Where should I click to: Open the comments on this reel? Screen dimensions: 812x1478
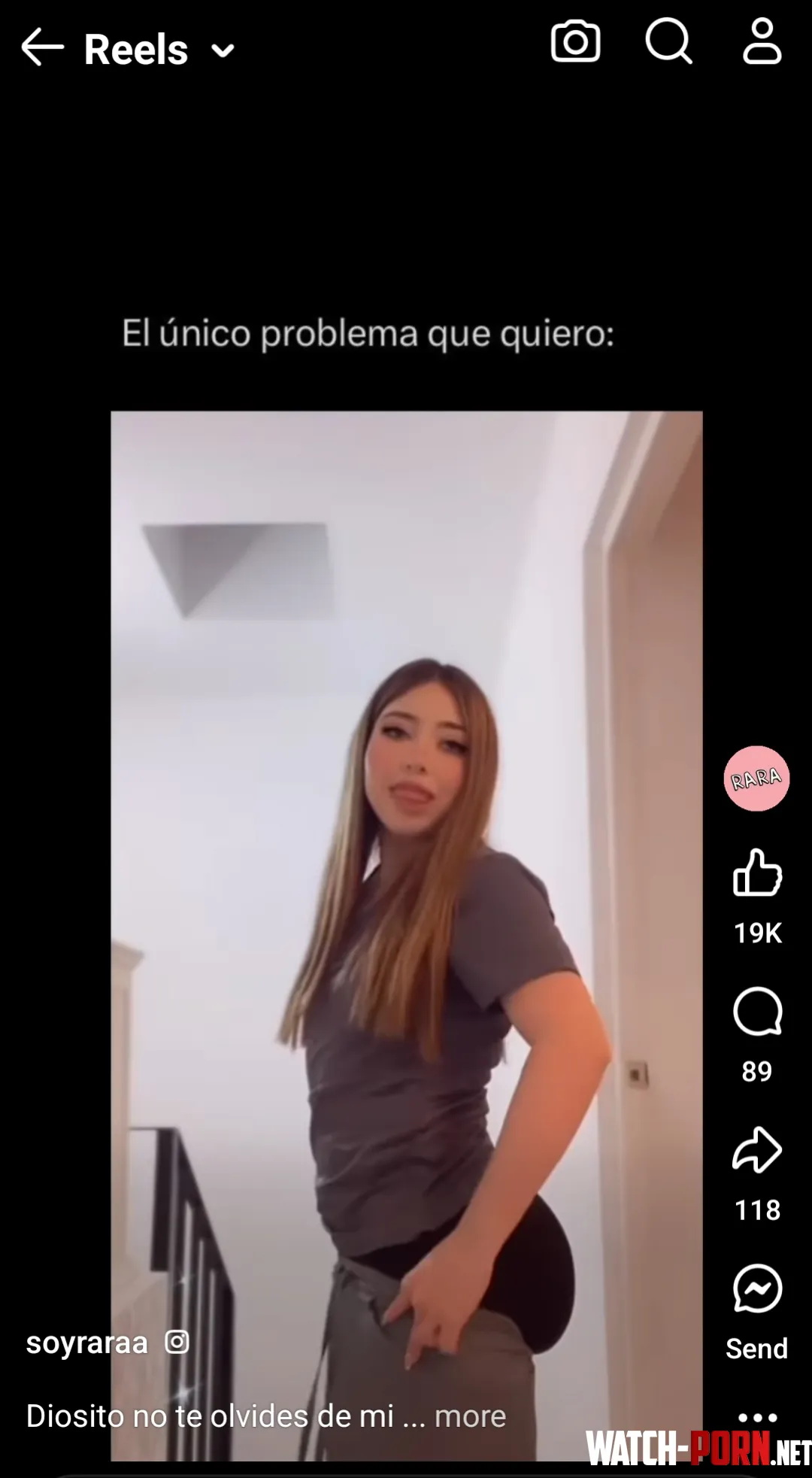point(757,1012)
